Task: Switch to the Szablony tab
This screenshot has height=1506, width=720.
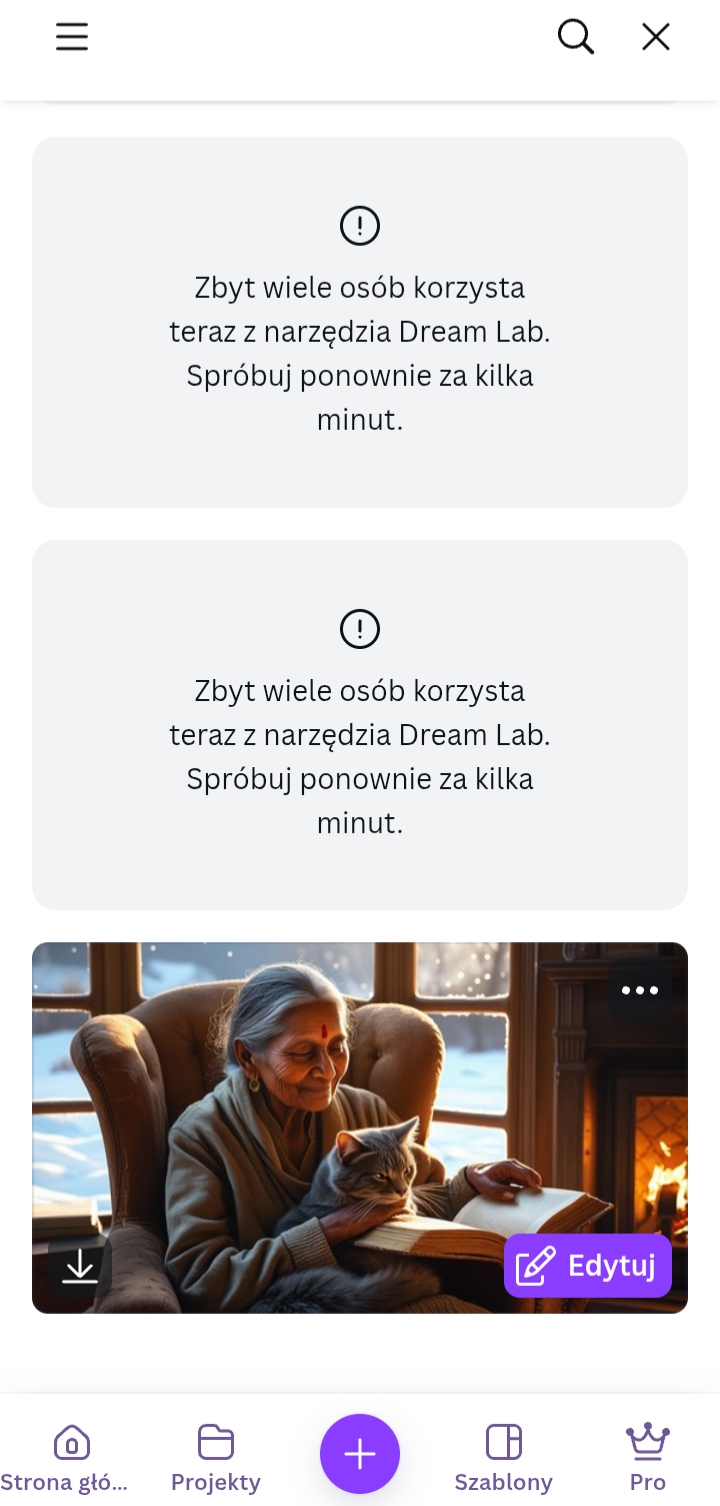Action: (504, 1457)
